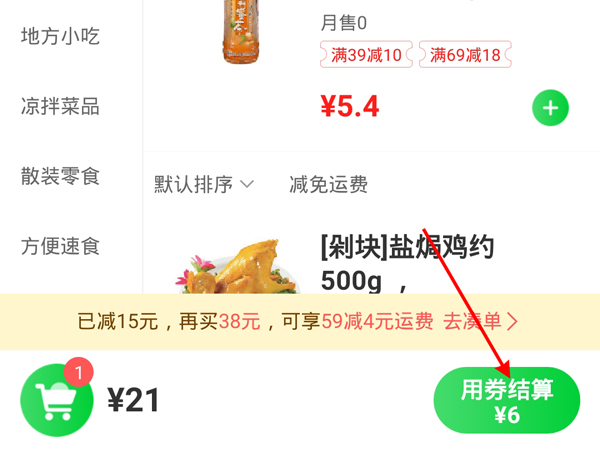Screen dimensions: 600x450
Task: Switch to the 方便速食 category
Action: pyautogui.click(x=60, y=246)
